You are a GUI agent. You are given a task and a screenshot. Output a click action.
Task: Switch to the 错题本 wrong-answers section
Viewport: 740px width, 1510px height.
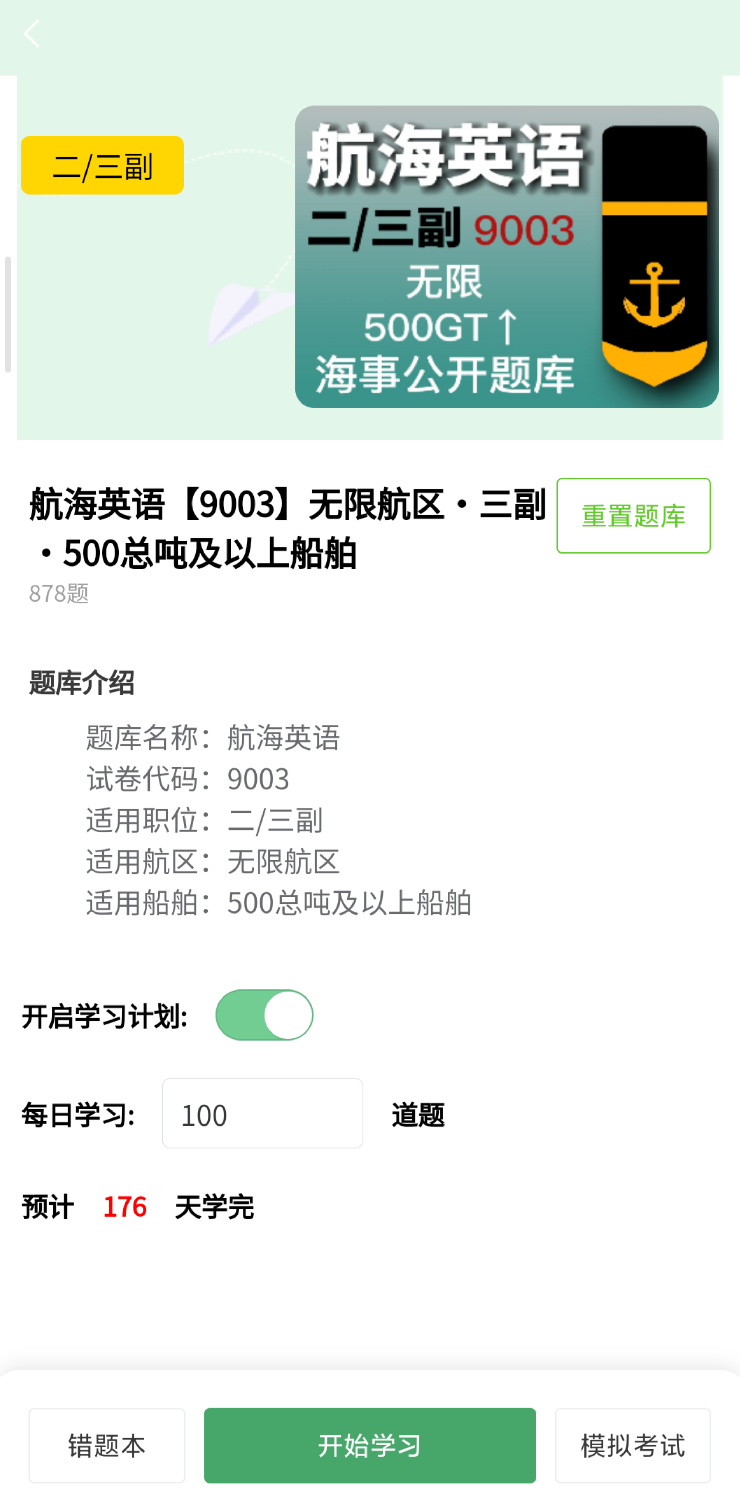tap(106, 1445)
